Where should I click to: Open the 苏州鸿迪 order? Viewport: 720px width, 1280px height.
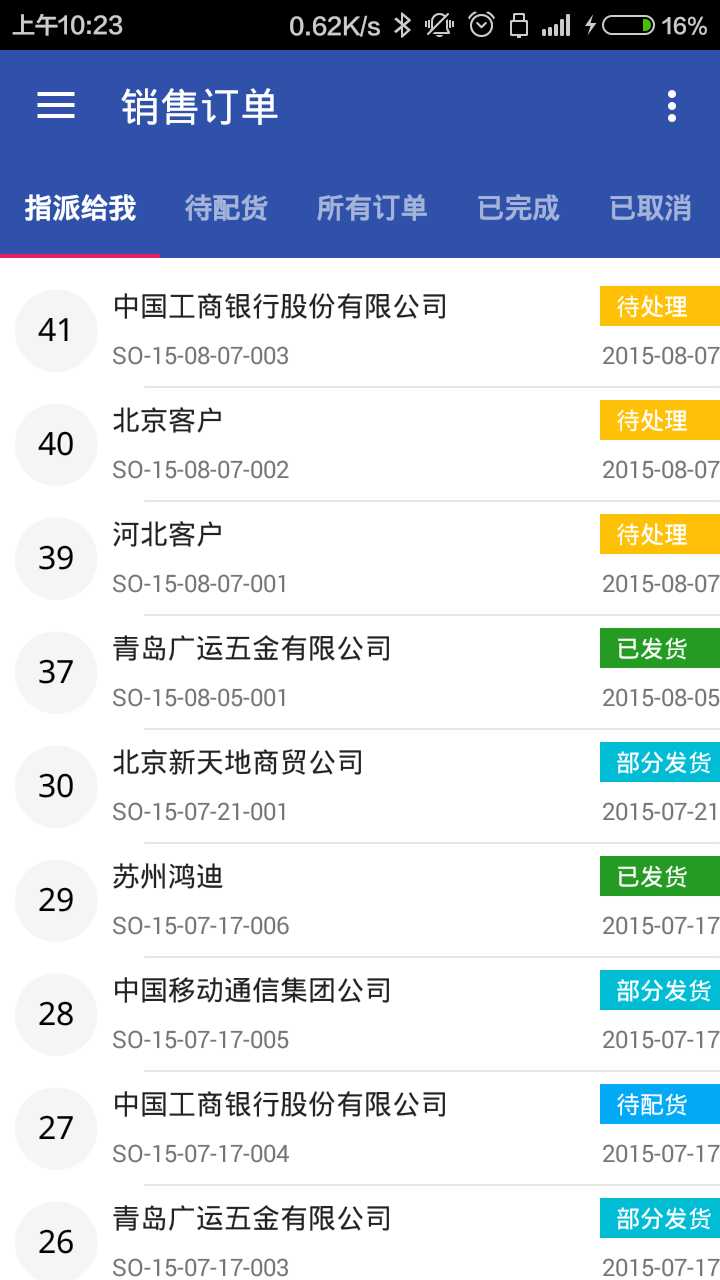(360, 900)
